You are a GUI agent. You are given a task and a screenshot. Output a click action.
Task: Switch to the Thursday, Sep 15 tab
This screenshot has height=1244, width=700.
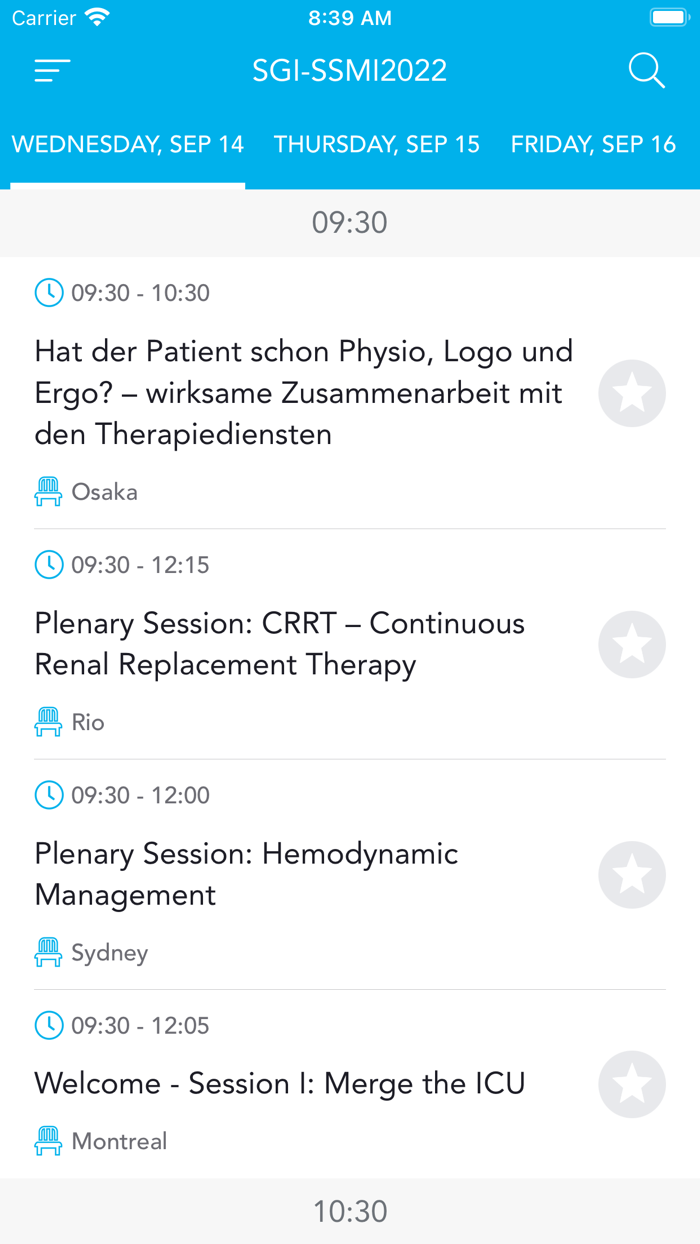(x=377, y=145)
